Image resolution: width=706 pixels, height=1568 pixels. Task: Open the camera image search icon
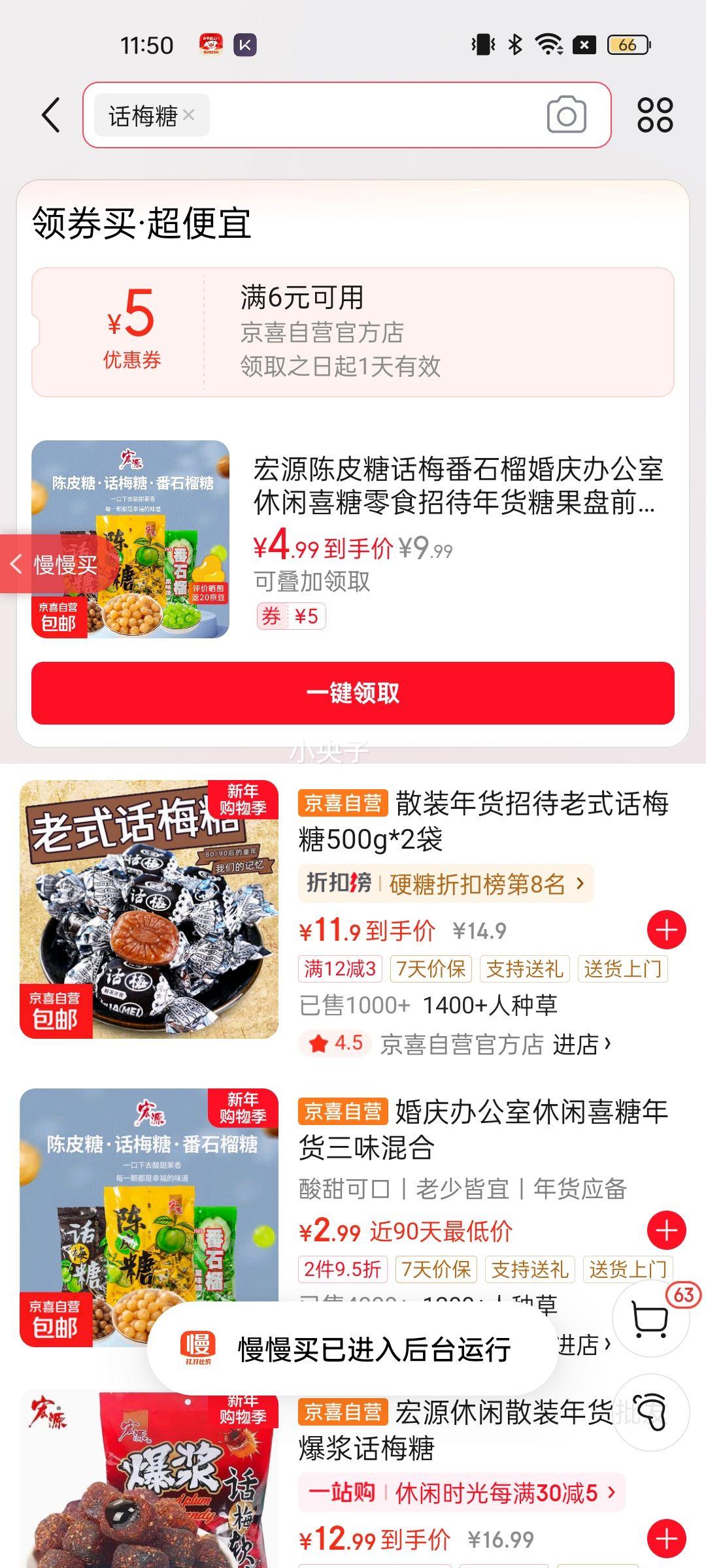(567, 114)
